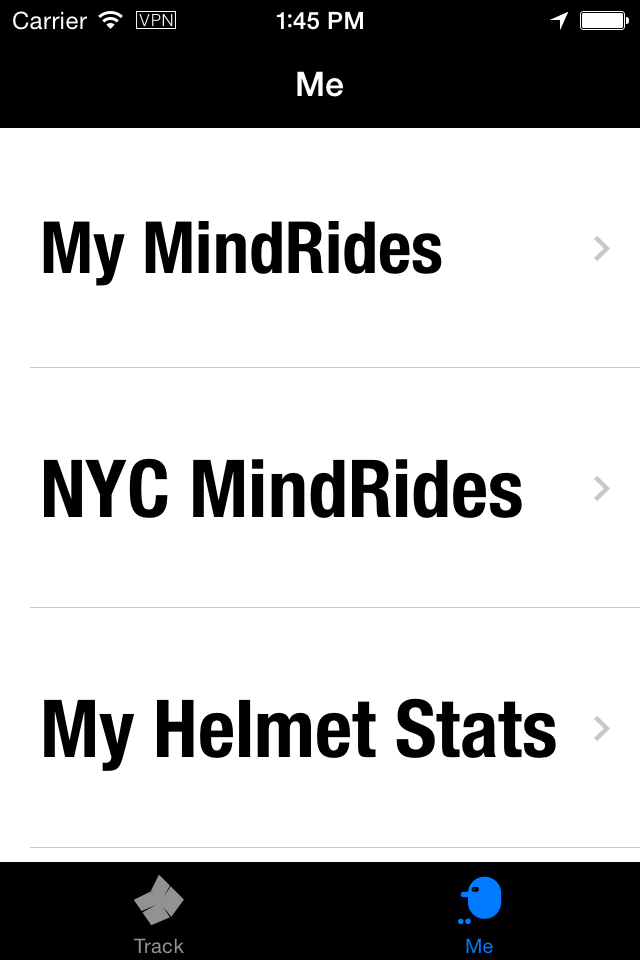
Task: Switch to the Track tab
Action: 159,912
